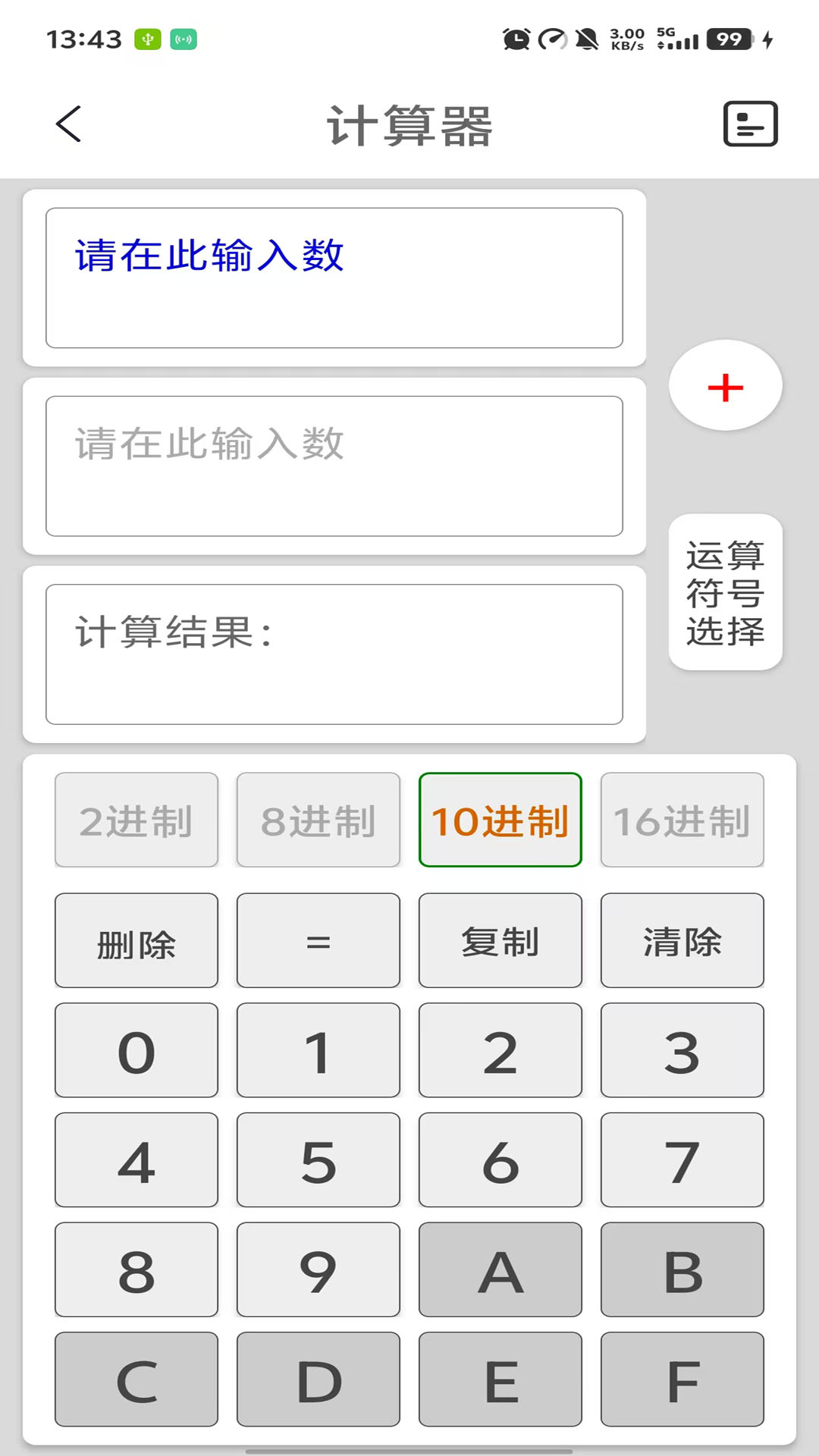819x1456 pixels.
Task: Open the 运算符号选择 operator picker
Action: click(x=725, y=592)
